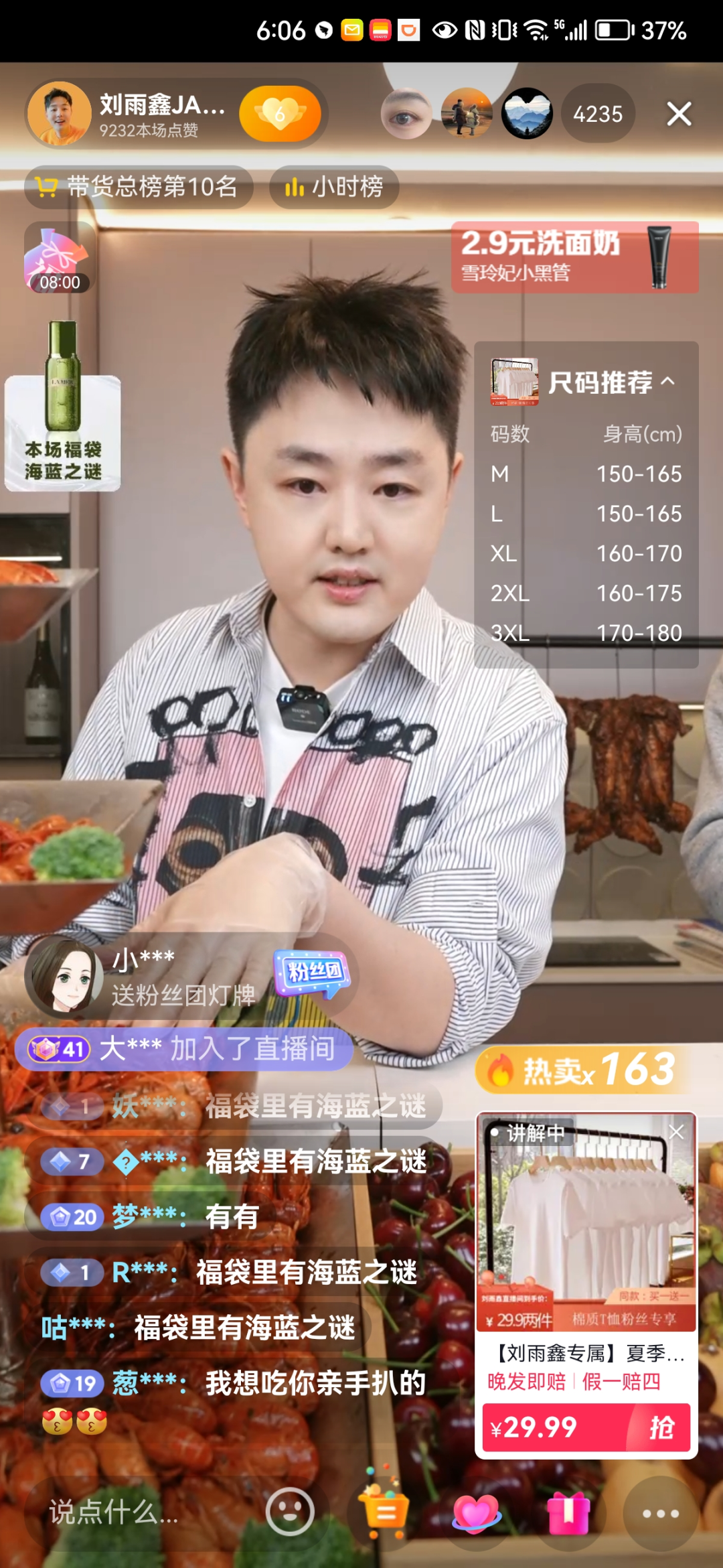Send a like with the heart icon
723x1568 pixels.
point(475,1512)
